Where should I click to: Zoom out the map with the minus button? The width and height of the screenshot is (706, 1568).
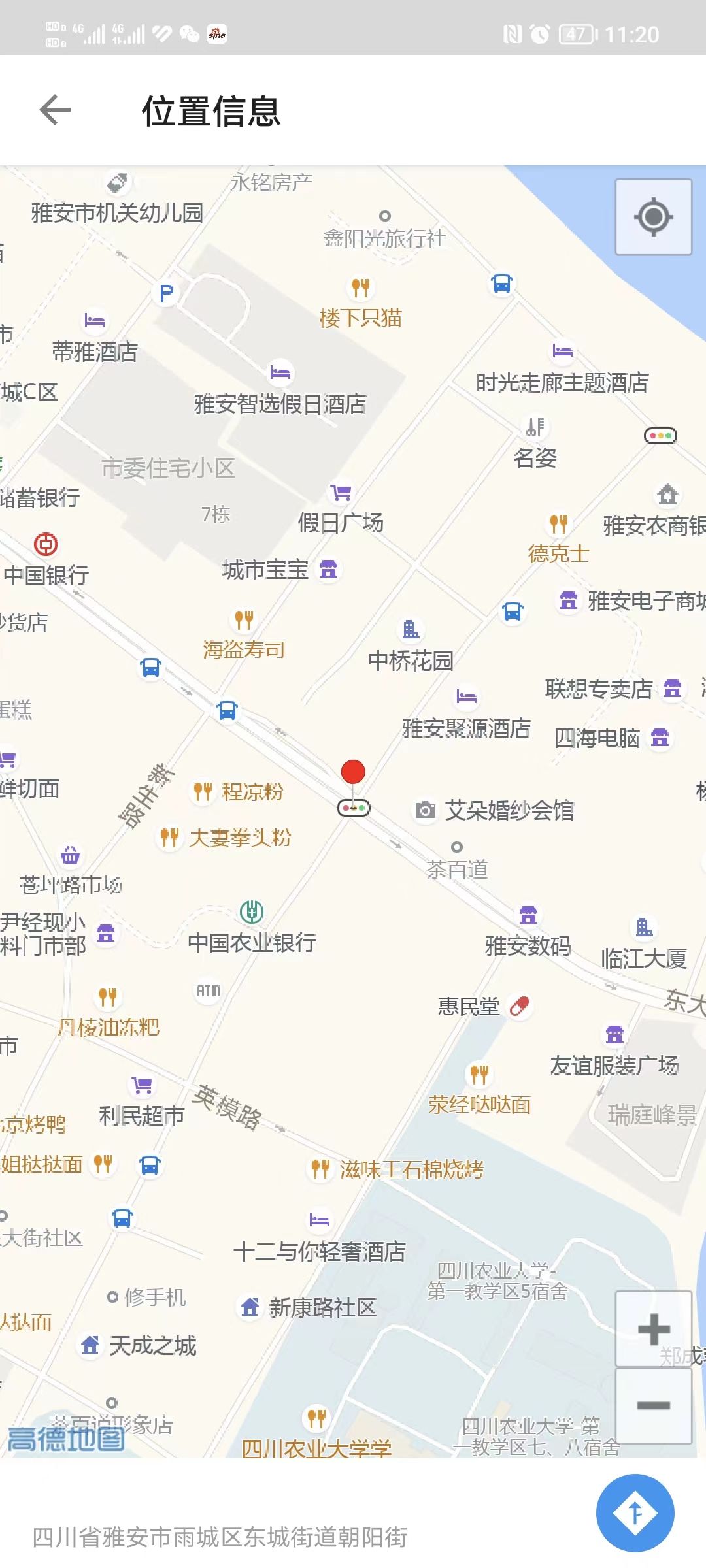click(x=653, y=1405)
